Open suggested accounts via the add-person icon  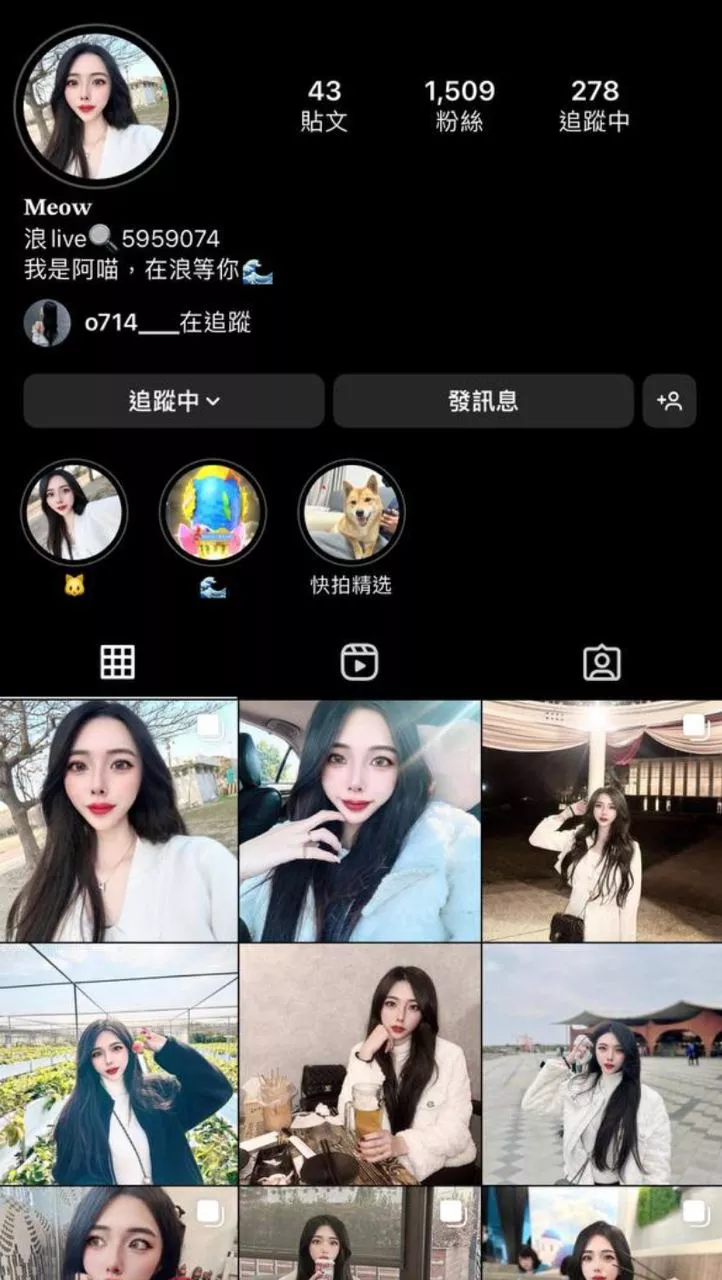pos(669,401)
